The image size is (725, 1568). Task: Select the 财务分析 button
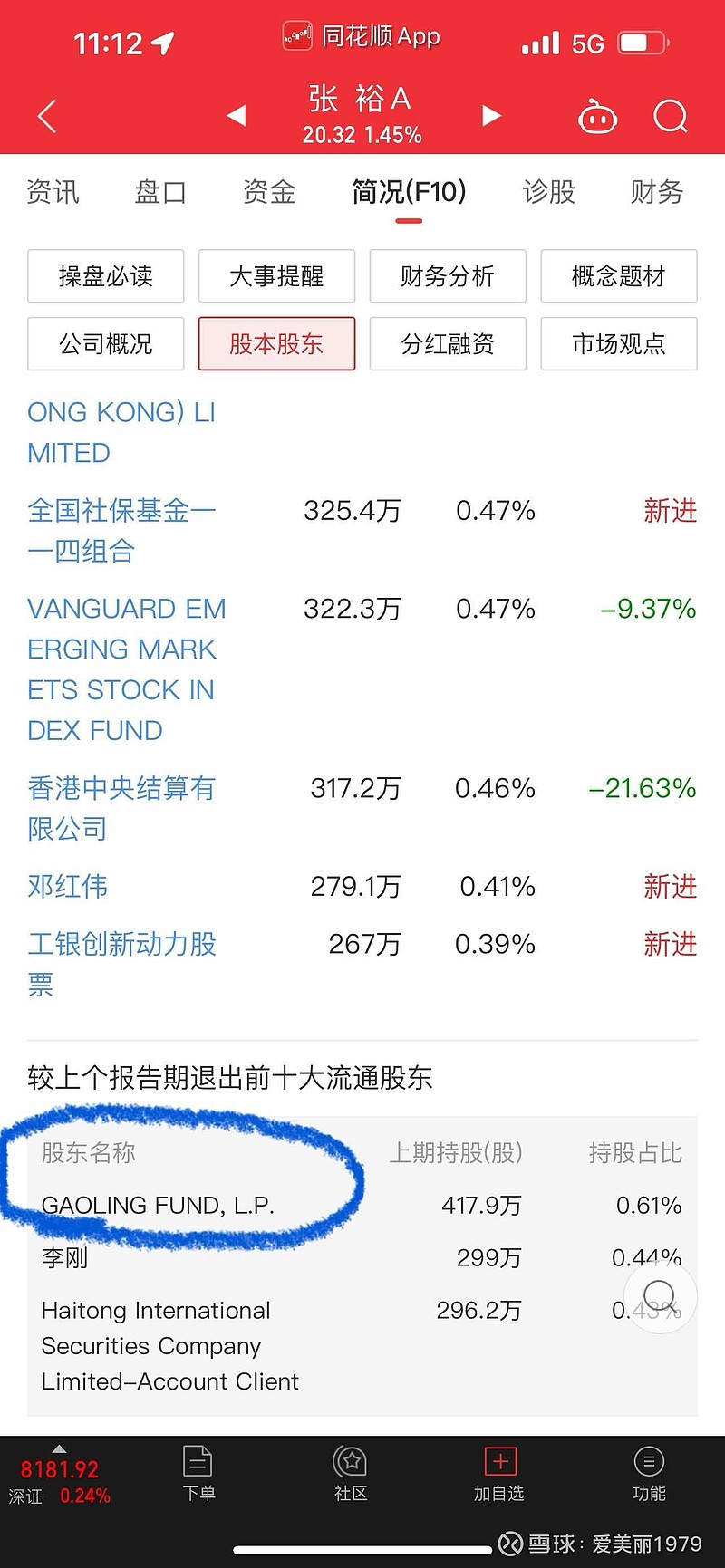tap(448, 276)
